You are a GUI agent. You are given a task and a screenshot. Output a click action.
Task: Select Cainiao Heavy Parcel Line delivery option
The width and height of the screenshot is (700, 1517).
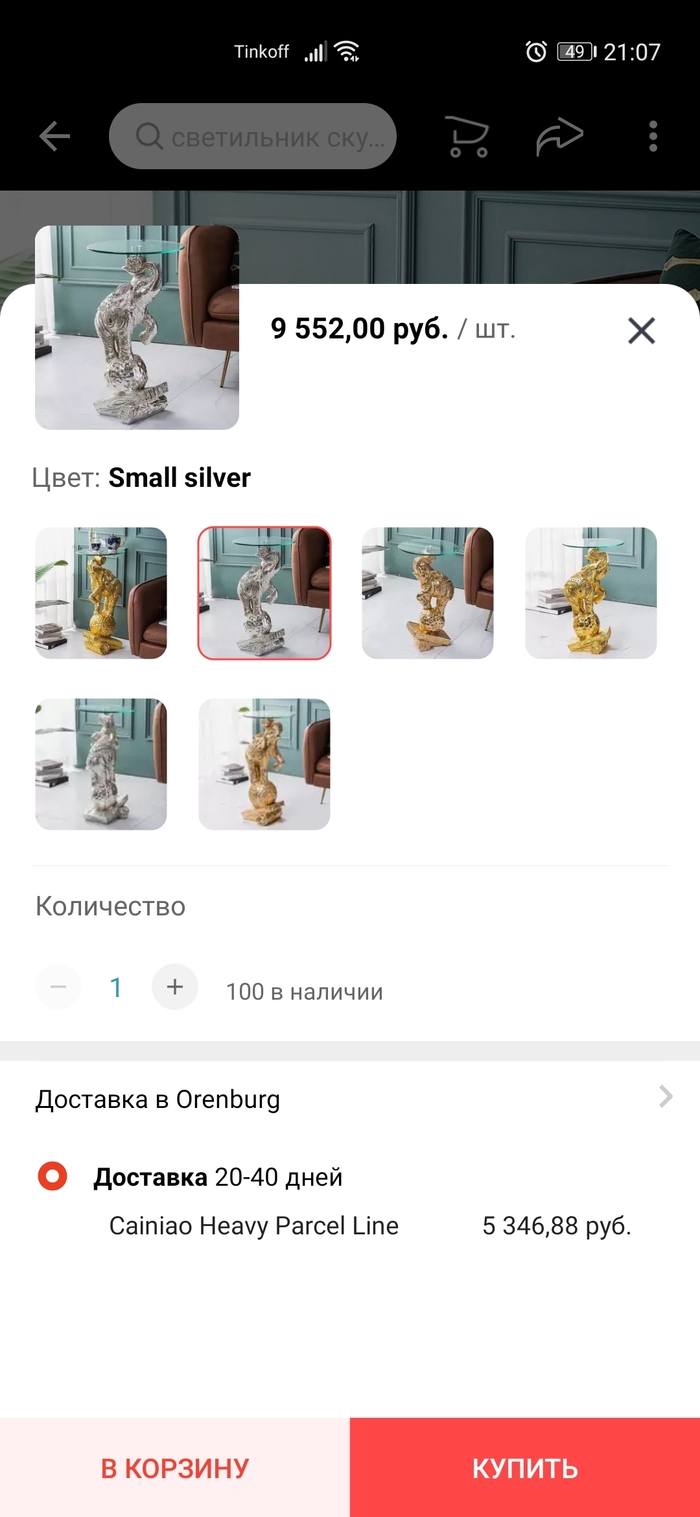[52, 1177]
